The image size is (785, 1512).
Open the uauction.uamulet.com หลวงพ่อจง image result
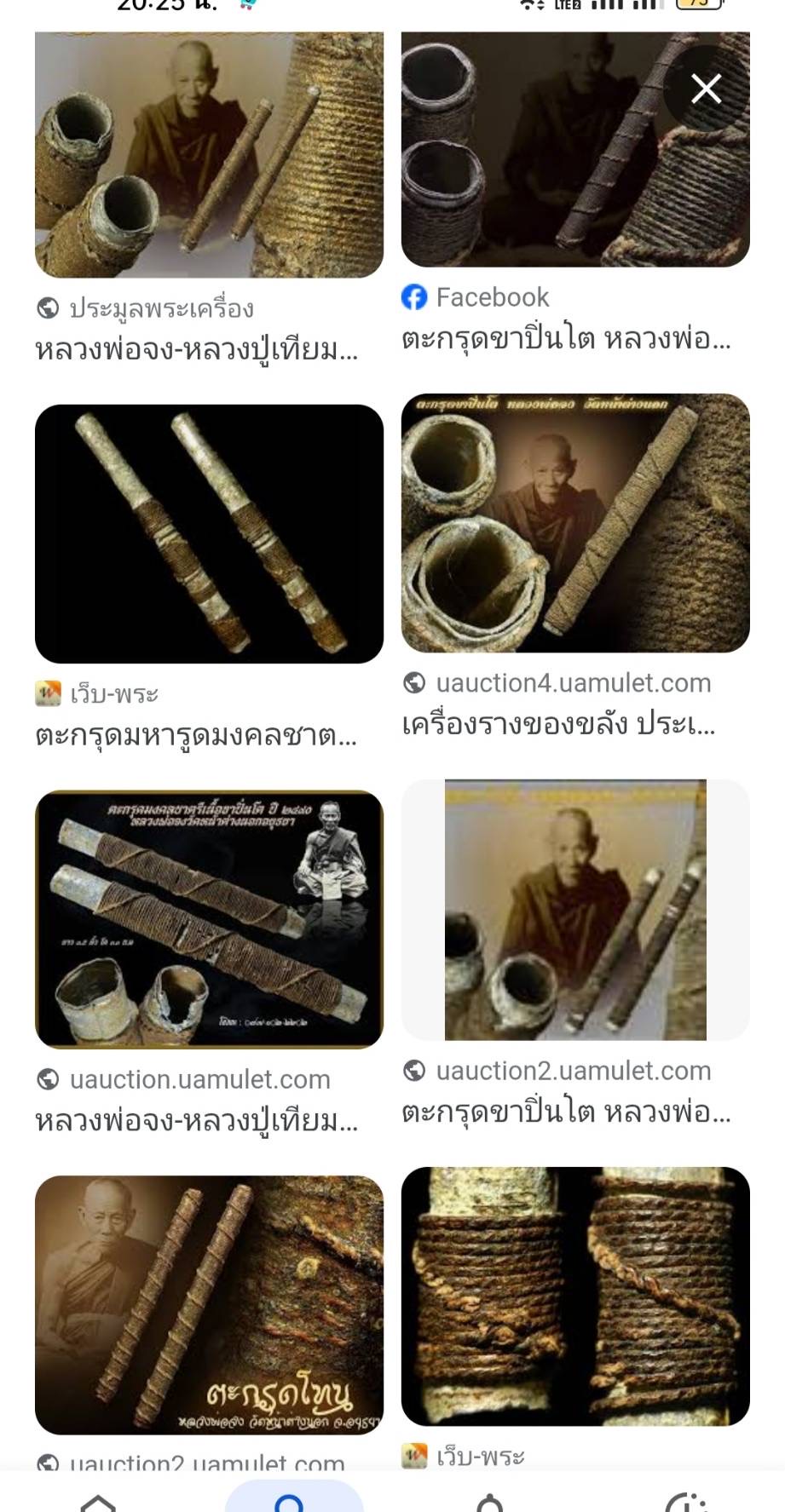tap(209, 919)
